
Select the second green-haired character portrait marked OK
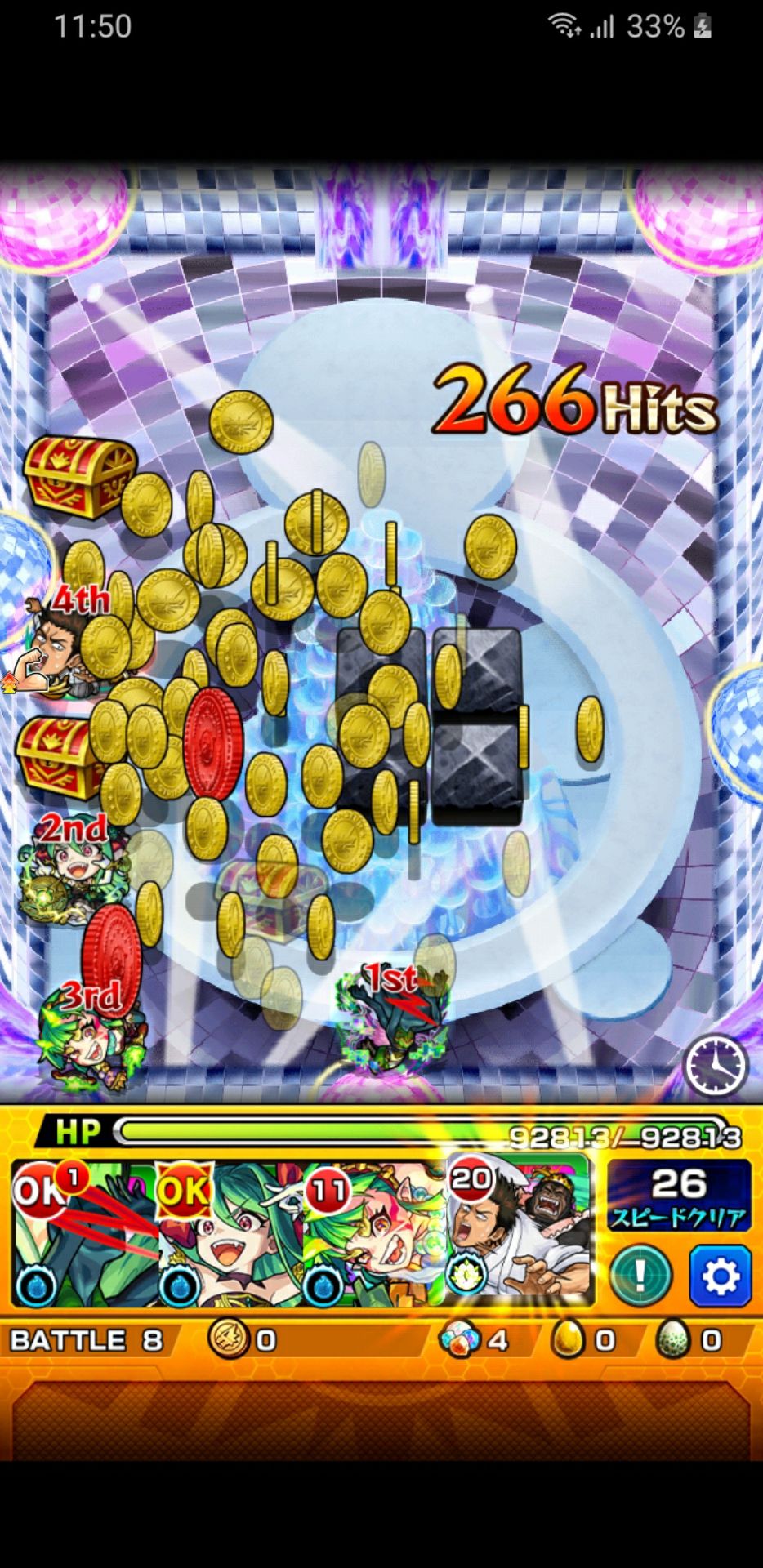coord(230,1234)
